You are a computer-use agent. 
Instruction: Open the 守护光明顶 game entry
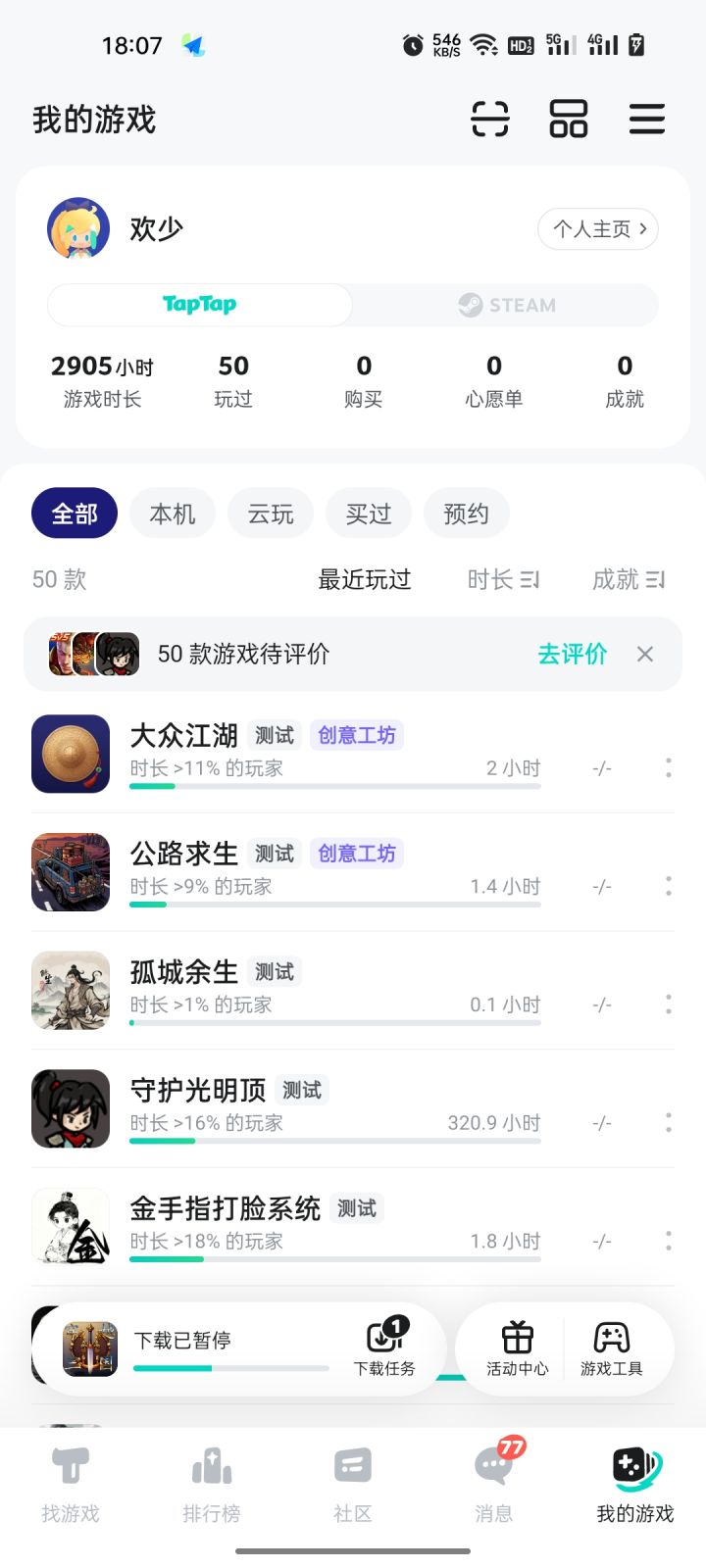click(x=198, y=1091)
